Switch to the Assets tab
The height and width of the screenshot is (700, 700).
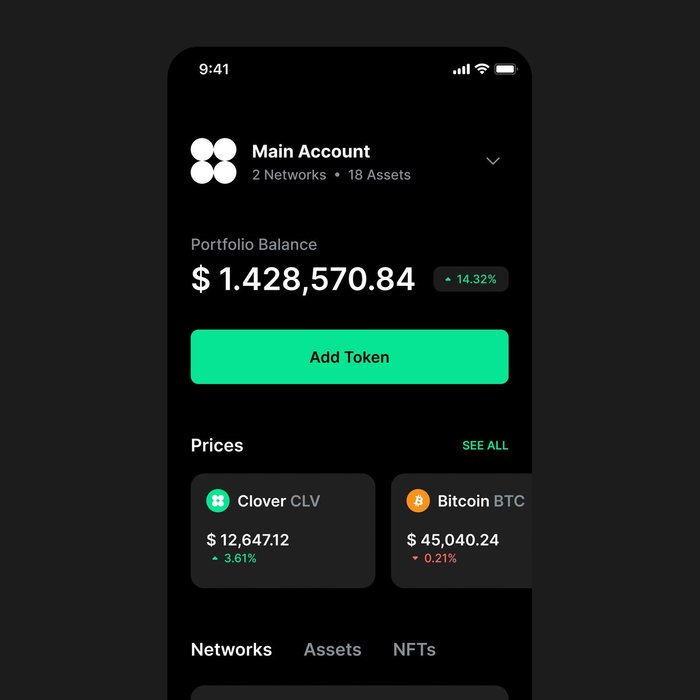(x=332, y=649)
